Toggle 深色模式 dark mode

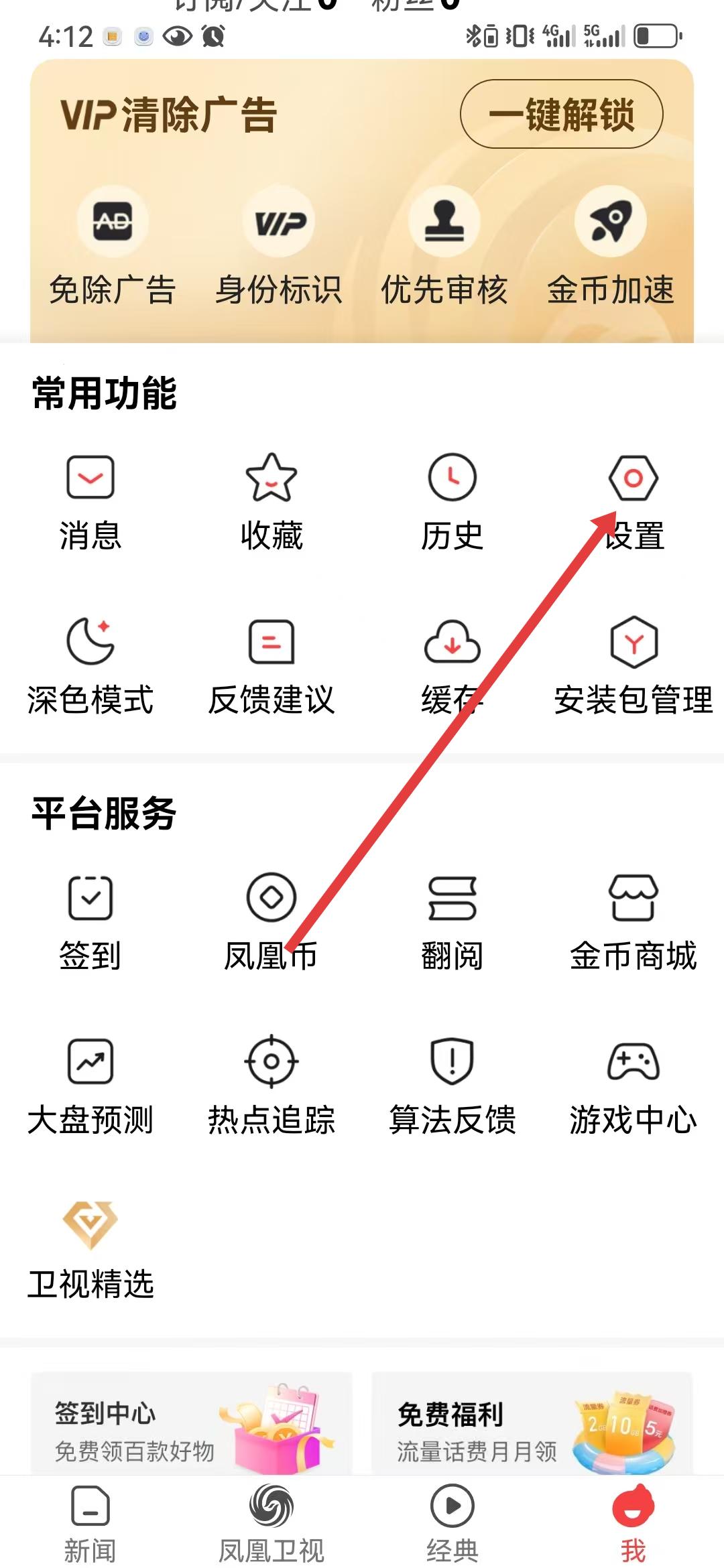90,665
